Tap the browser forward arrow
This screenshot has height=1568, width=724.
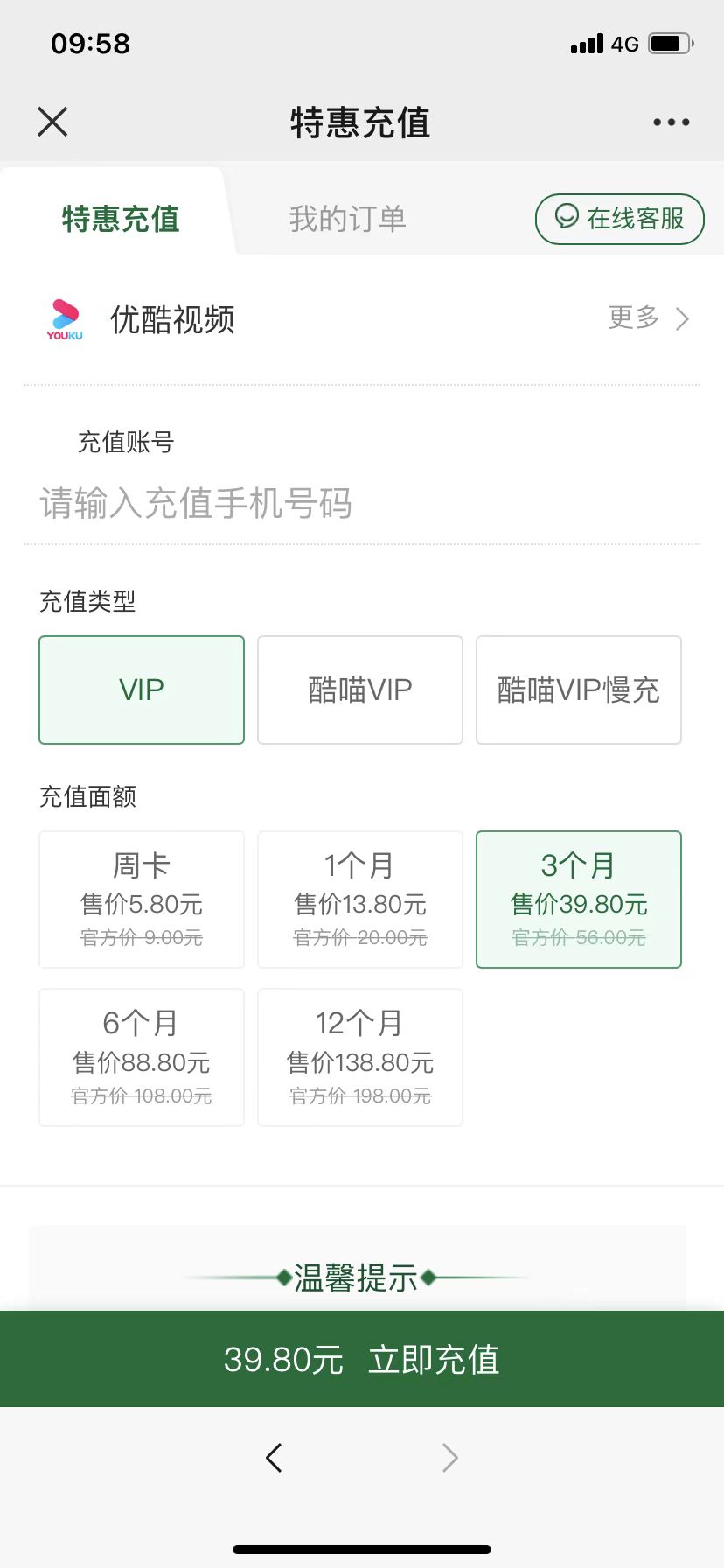click(449, 1457)
